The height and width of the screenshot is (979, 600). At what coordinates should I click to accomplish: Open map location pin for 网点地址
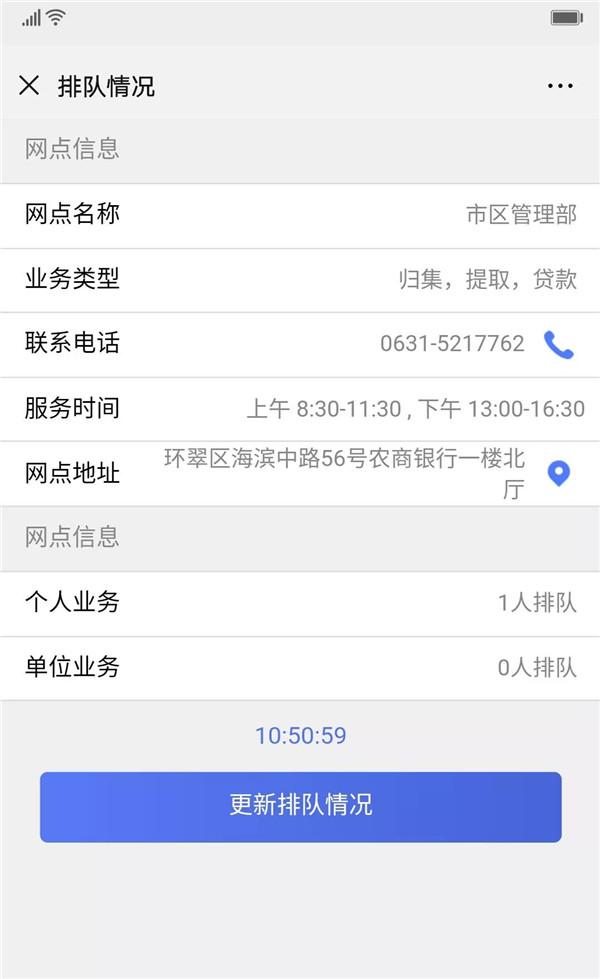pyautogui.click(x=559, y=473)
